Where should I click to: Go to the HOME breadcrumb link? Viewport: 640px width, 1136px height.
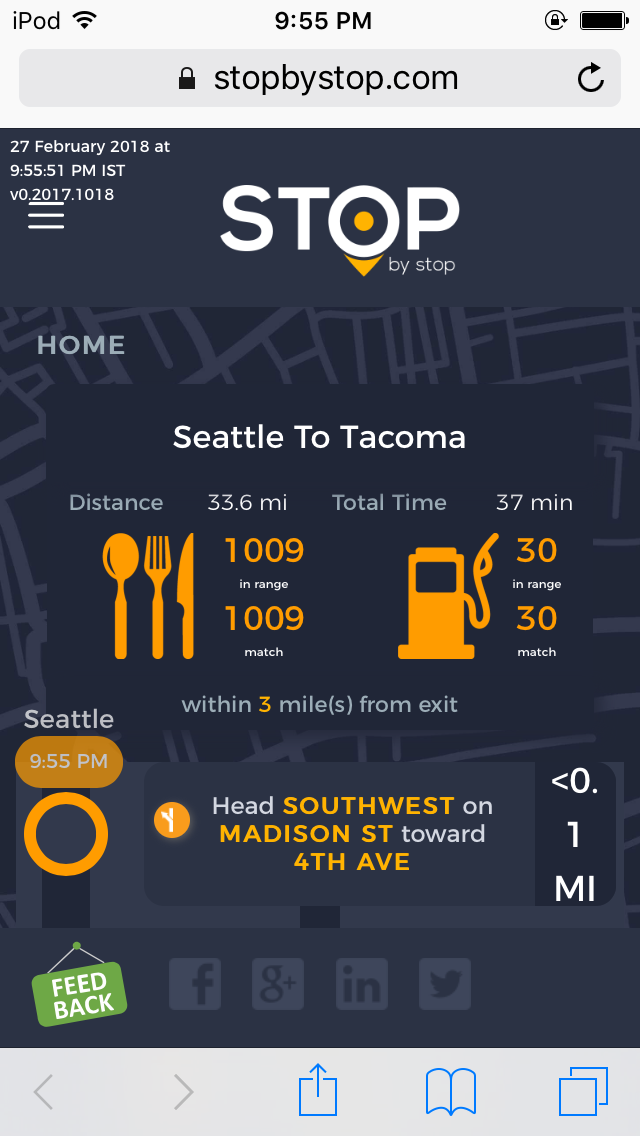tap(81, 345)
